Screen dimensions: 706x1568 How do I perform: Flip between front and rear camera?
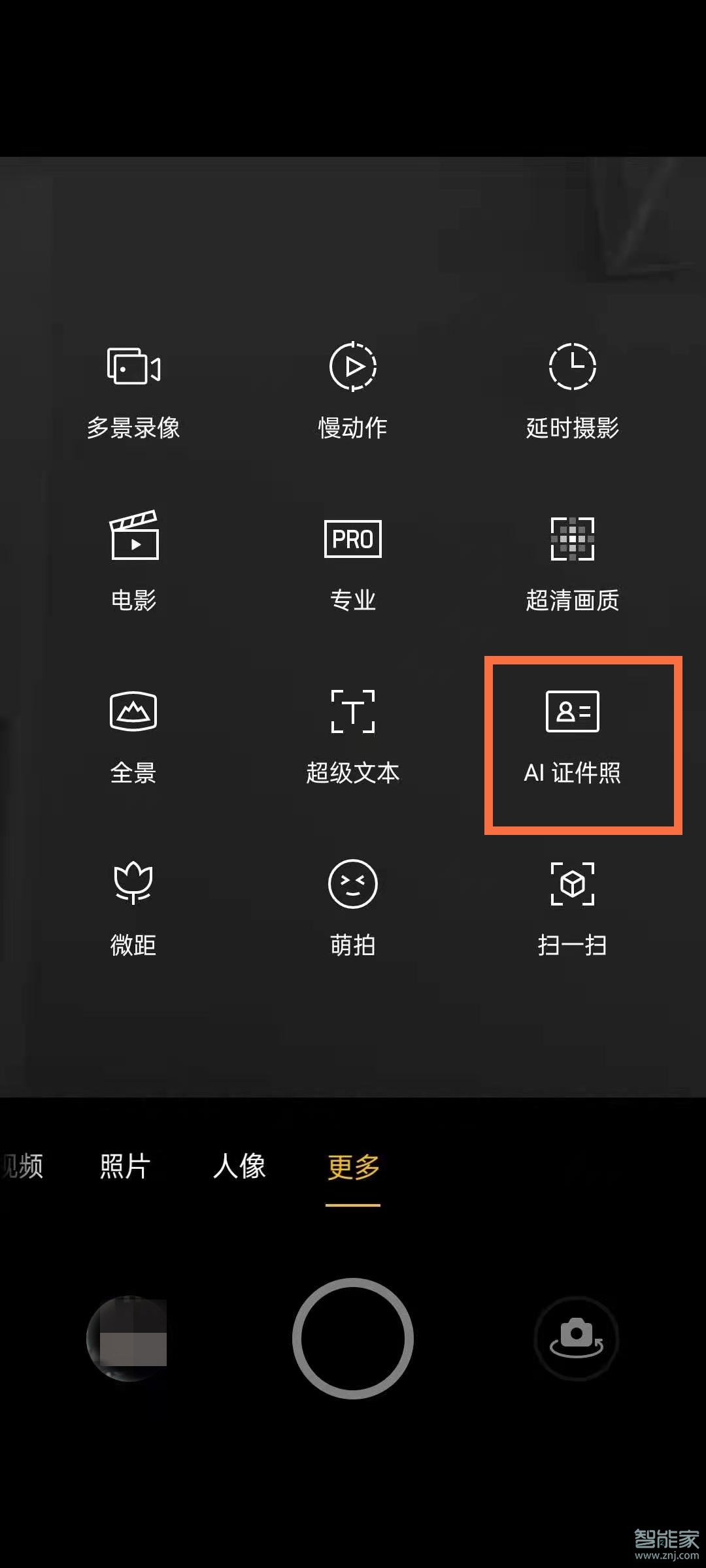click(577, 1338)
